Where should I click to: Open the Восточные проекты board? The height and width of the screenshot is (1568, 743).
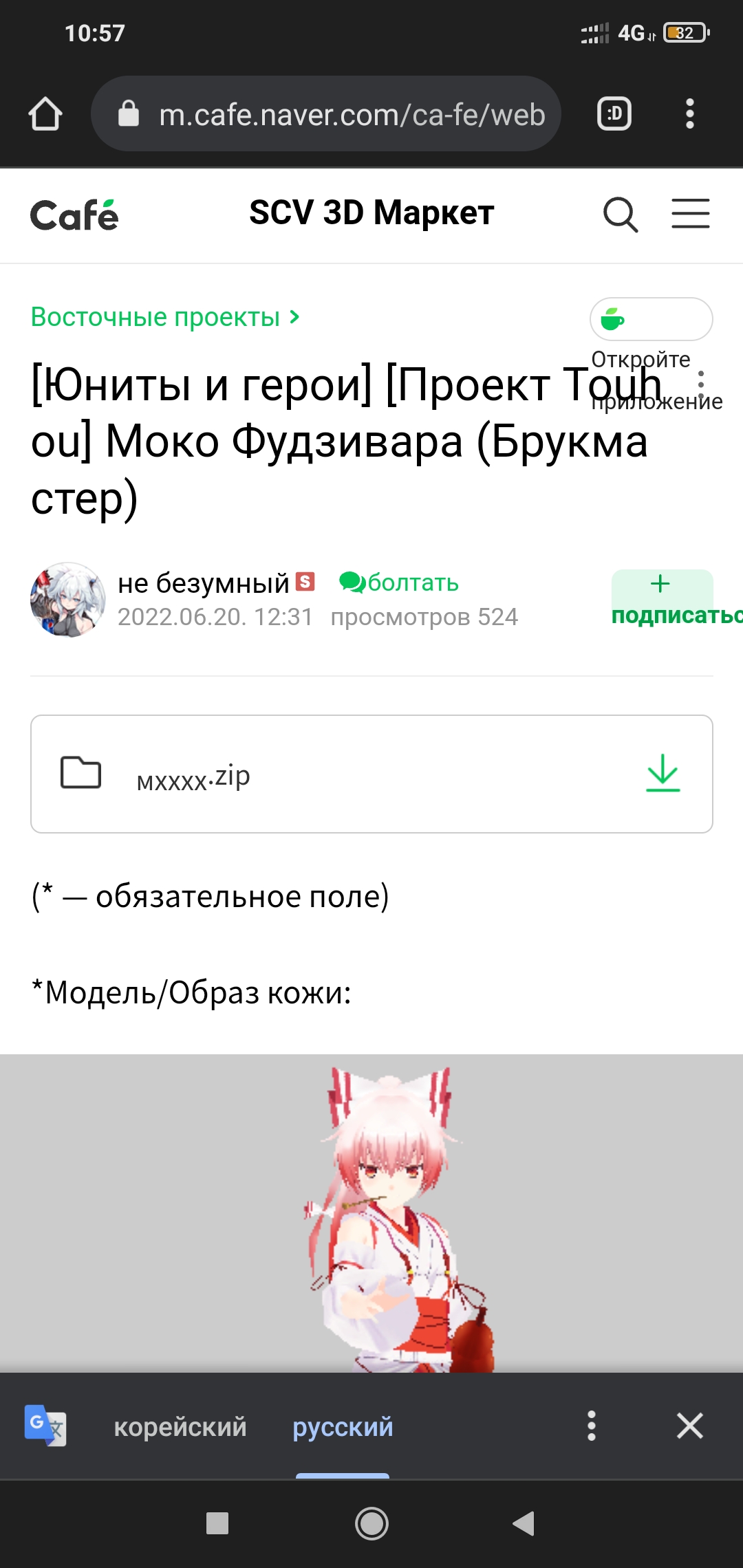[x=165, y=317]
